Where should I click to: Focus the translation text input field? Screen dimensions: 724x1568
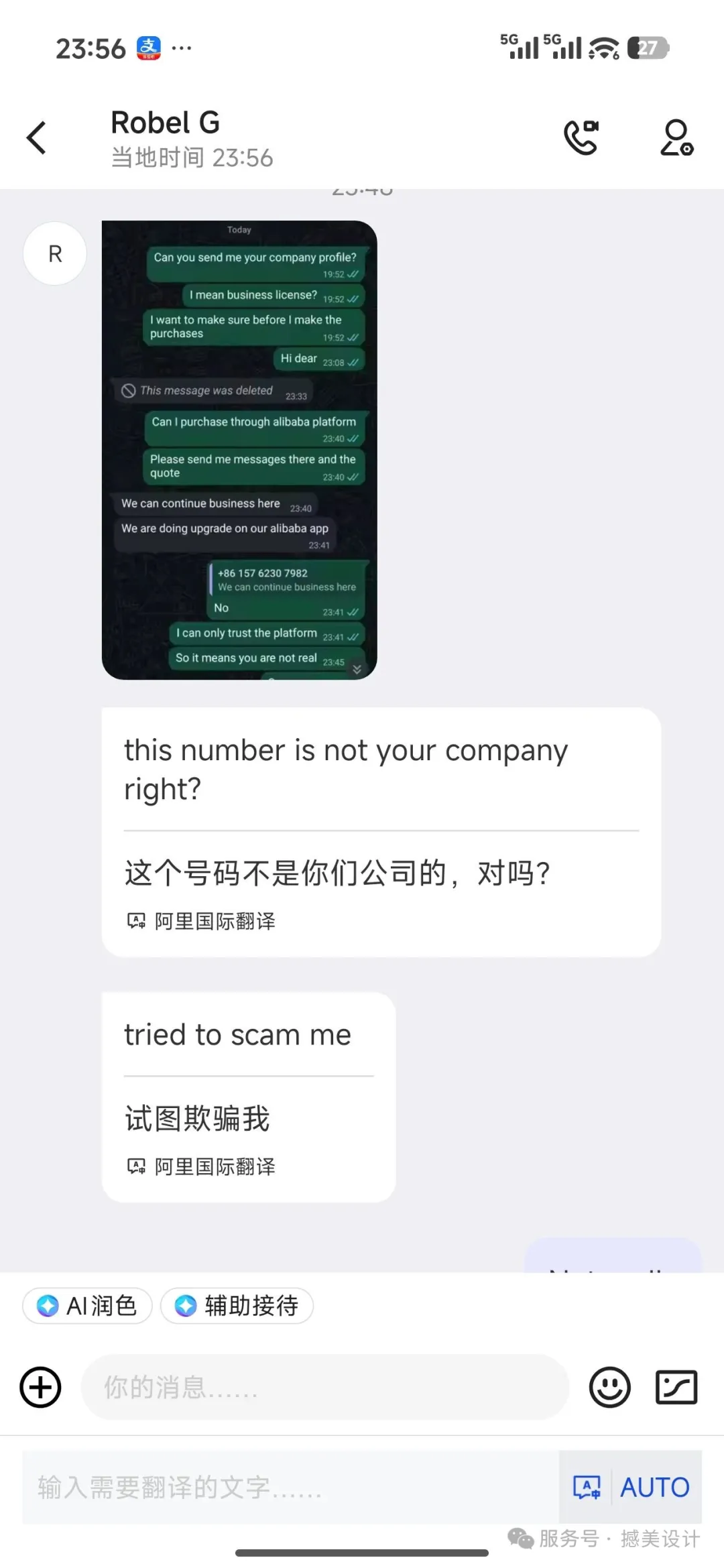coord(290,1488)
